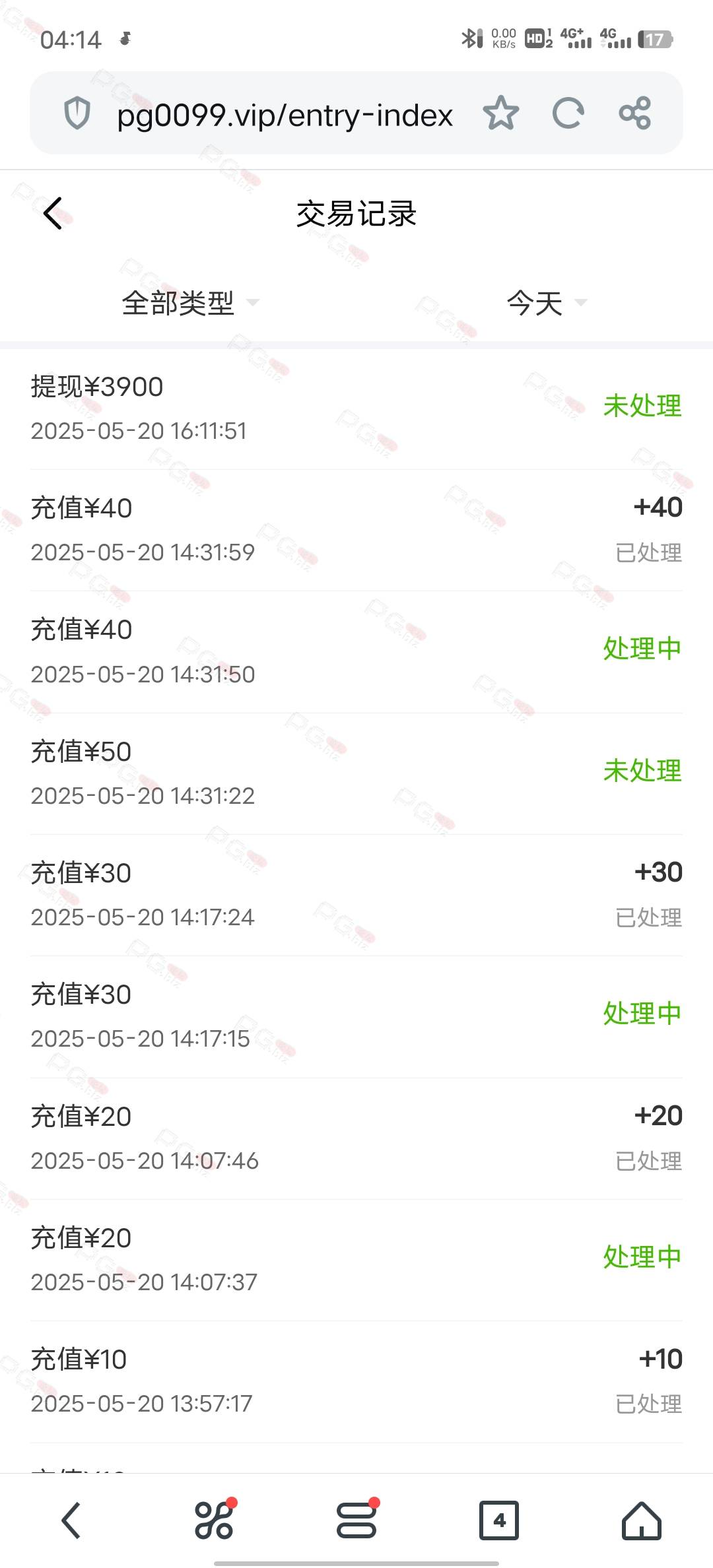The image size is (713, 1568).
Task: Open the site security shield icon
Action: pyautogui.click(x=77, y=113)
